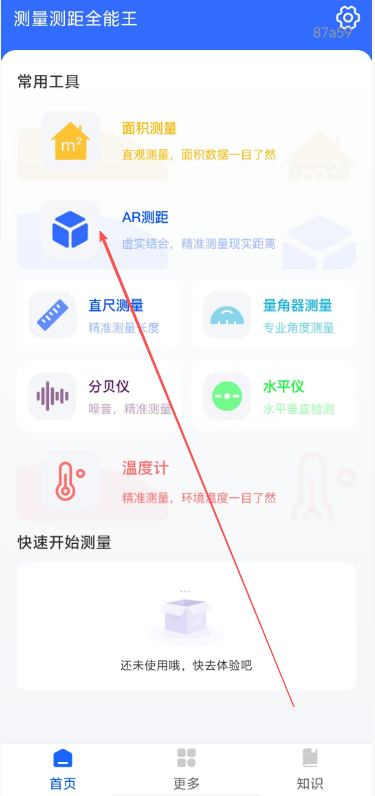Image resolution: width=375 pixels, height=796 pixels.
Task: Open the 温度计 thermometer card
Action: [186, 485]
